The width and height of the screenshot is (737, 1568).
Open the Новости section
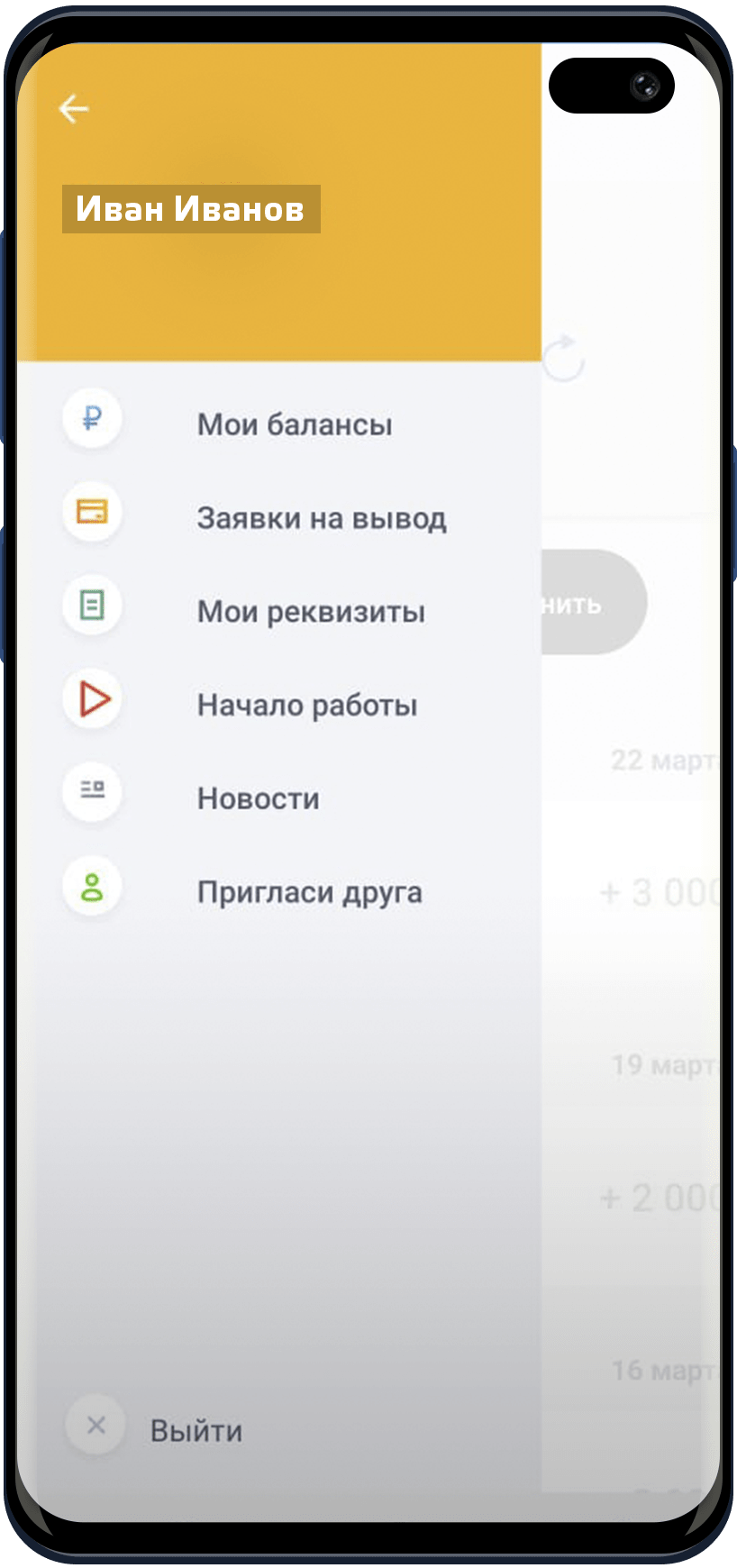258,798
